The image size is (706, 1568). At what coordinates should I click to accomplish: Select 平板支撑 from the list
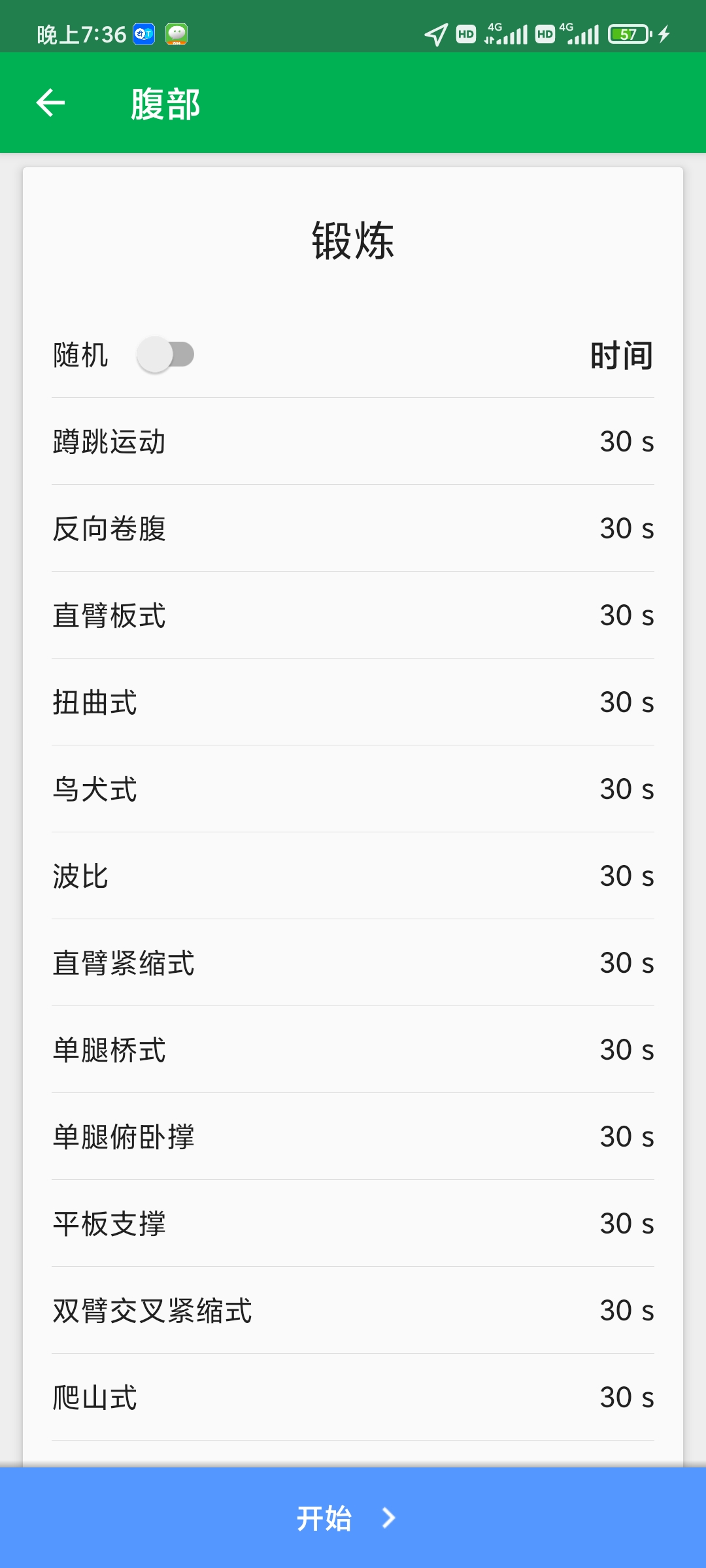click(x=353, y=1224)
